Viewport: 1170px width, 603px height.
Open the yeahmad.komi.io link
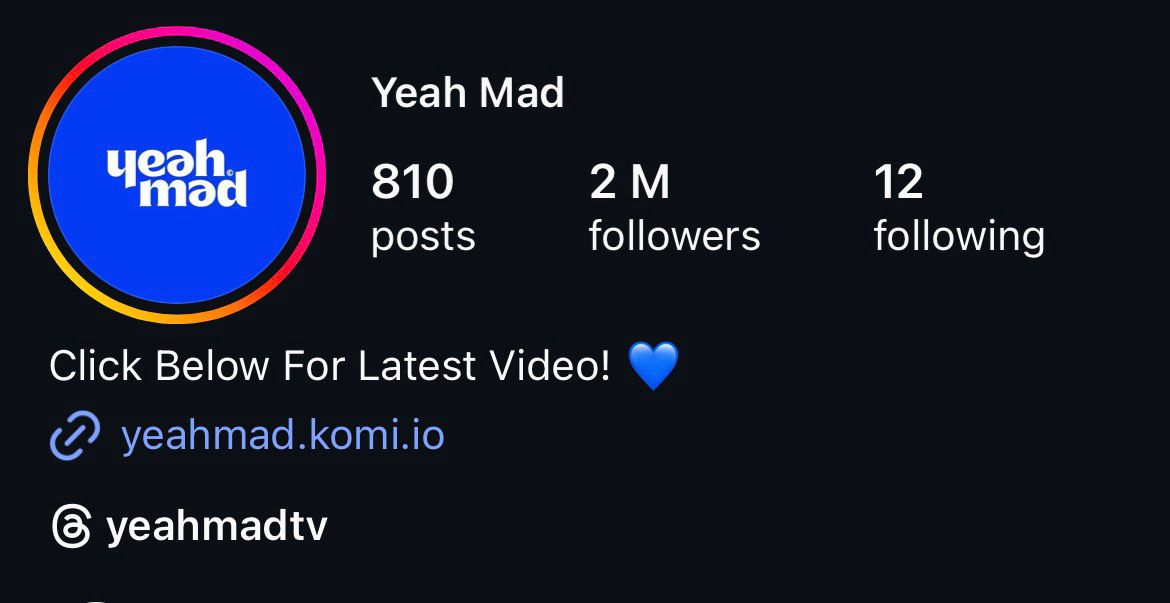click(x=282, y=436)
